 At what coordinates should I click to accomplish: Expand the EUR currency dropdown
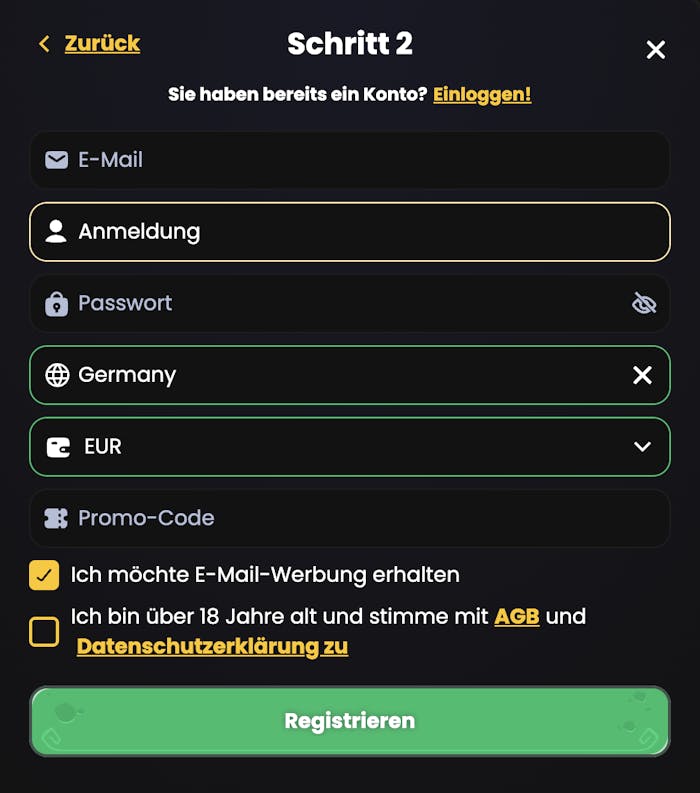[x=642, y=446]
